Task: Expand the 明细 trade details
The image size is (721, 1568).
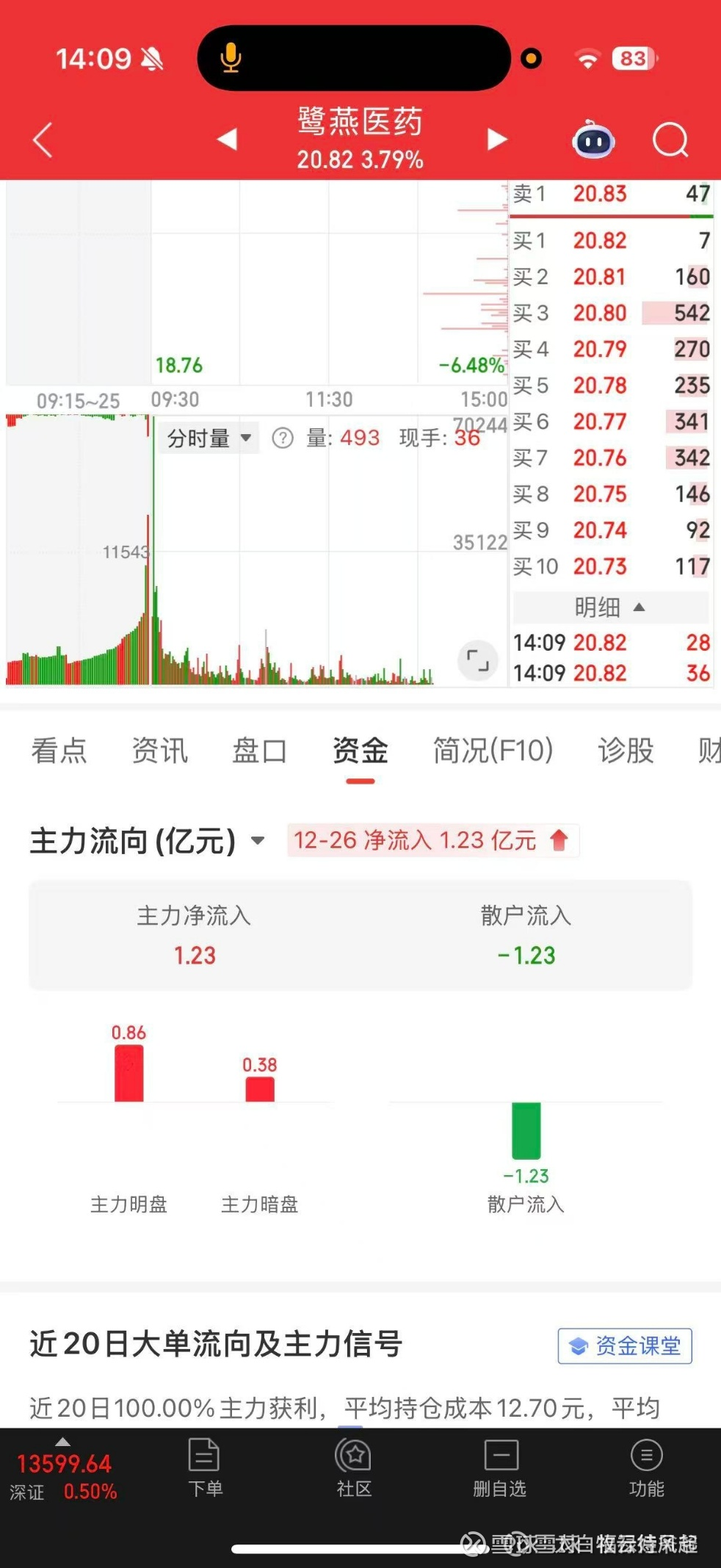Action: (609, 607)
